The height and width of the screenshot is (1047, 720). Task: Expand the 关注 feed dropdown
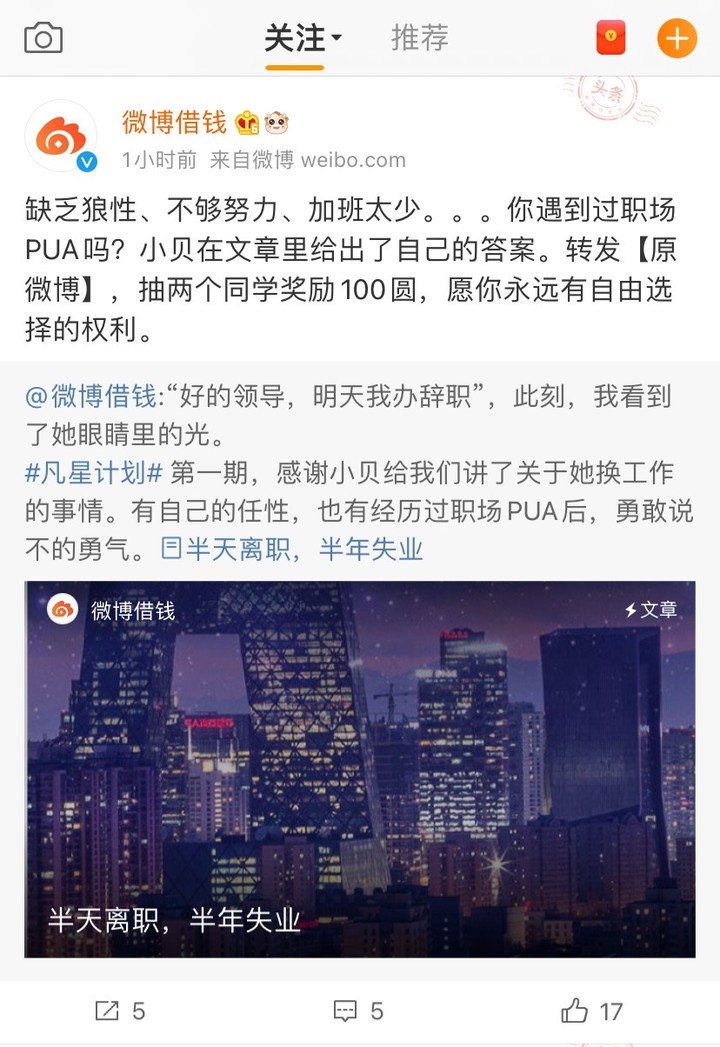coord(302,39)
